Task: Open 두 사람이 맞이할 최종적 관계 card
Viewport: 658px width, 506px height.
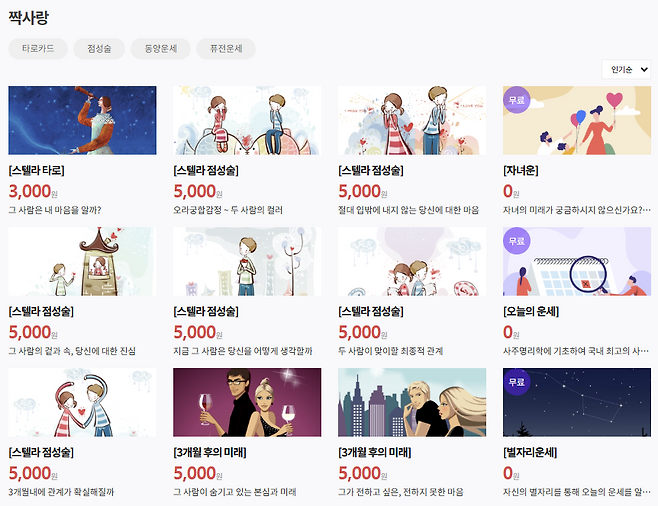Action: click(411, 262)
